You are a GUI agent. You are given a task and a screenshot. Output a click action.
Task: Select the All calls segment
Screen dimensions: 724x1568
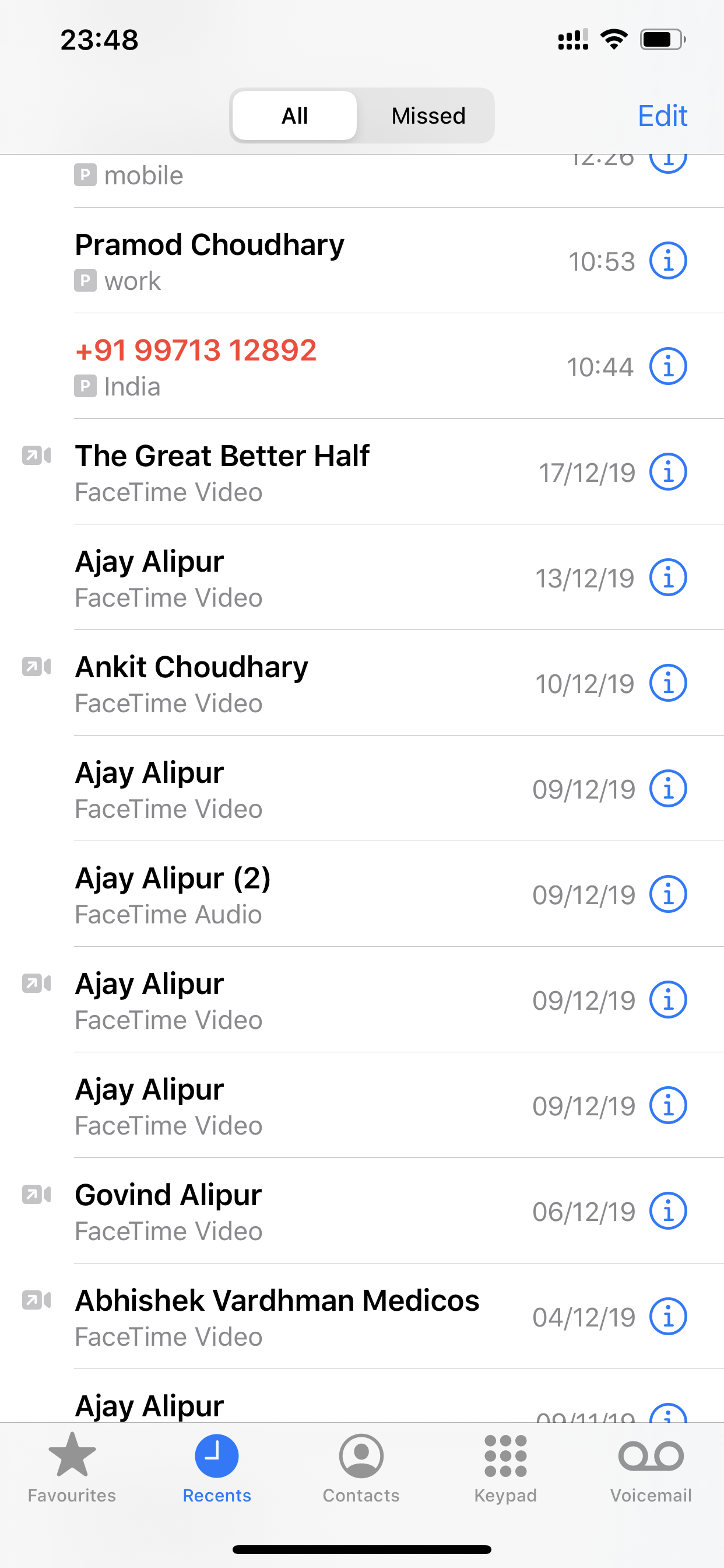tap(295, 116)
